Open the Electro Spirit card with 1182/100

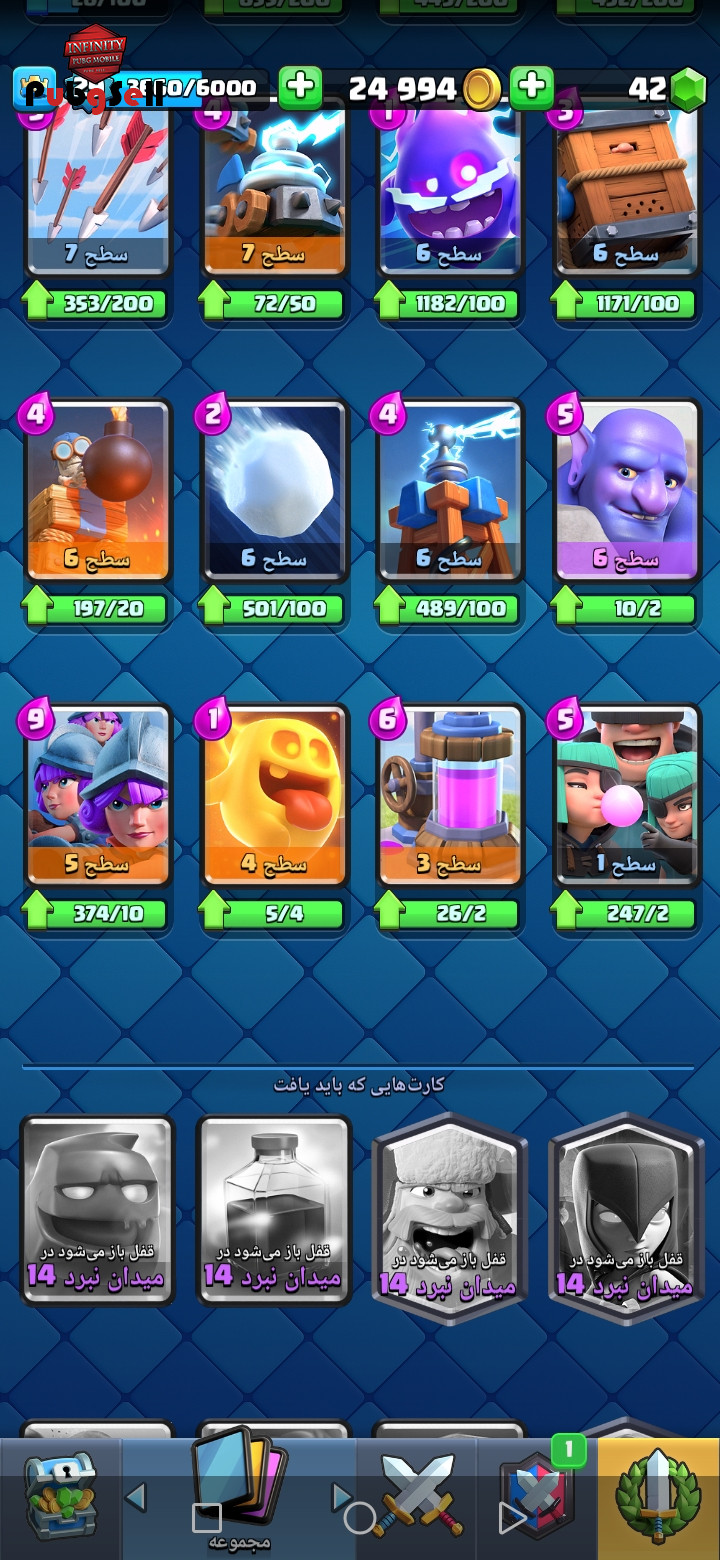pos(450,190)
